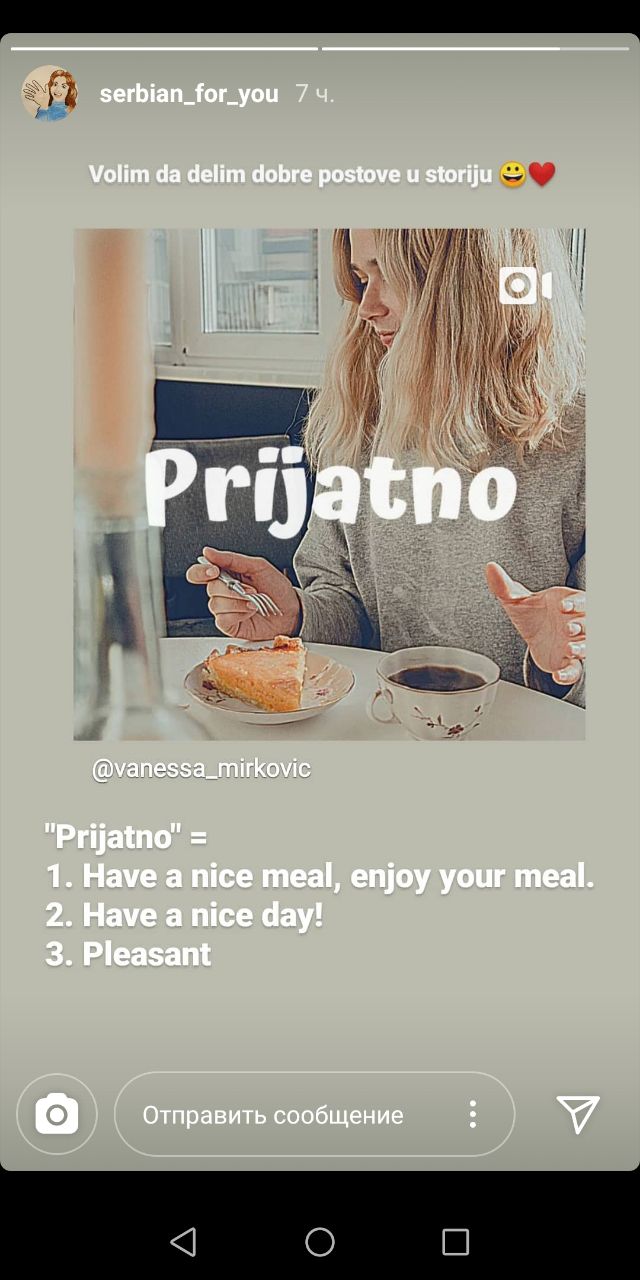Share the story via paper plane
Viewport: 640px width, 1280px height.
click(578, 1114)
